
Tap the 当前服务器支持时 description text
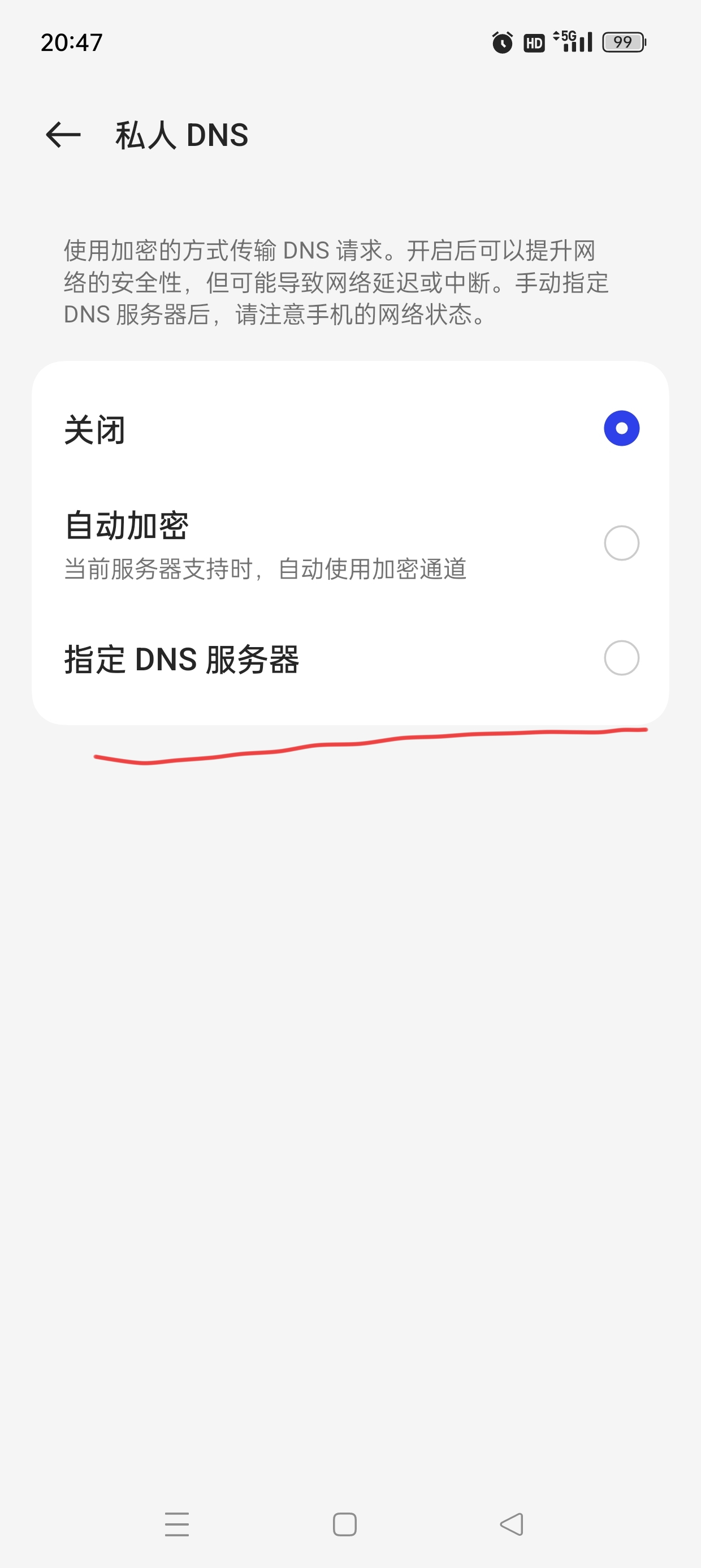point(266,570)
